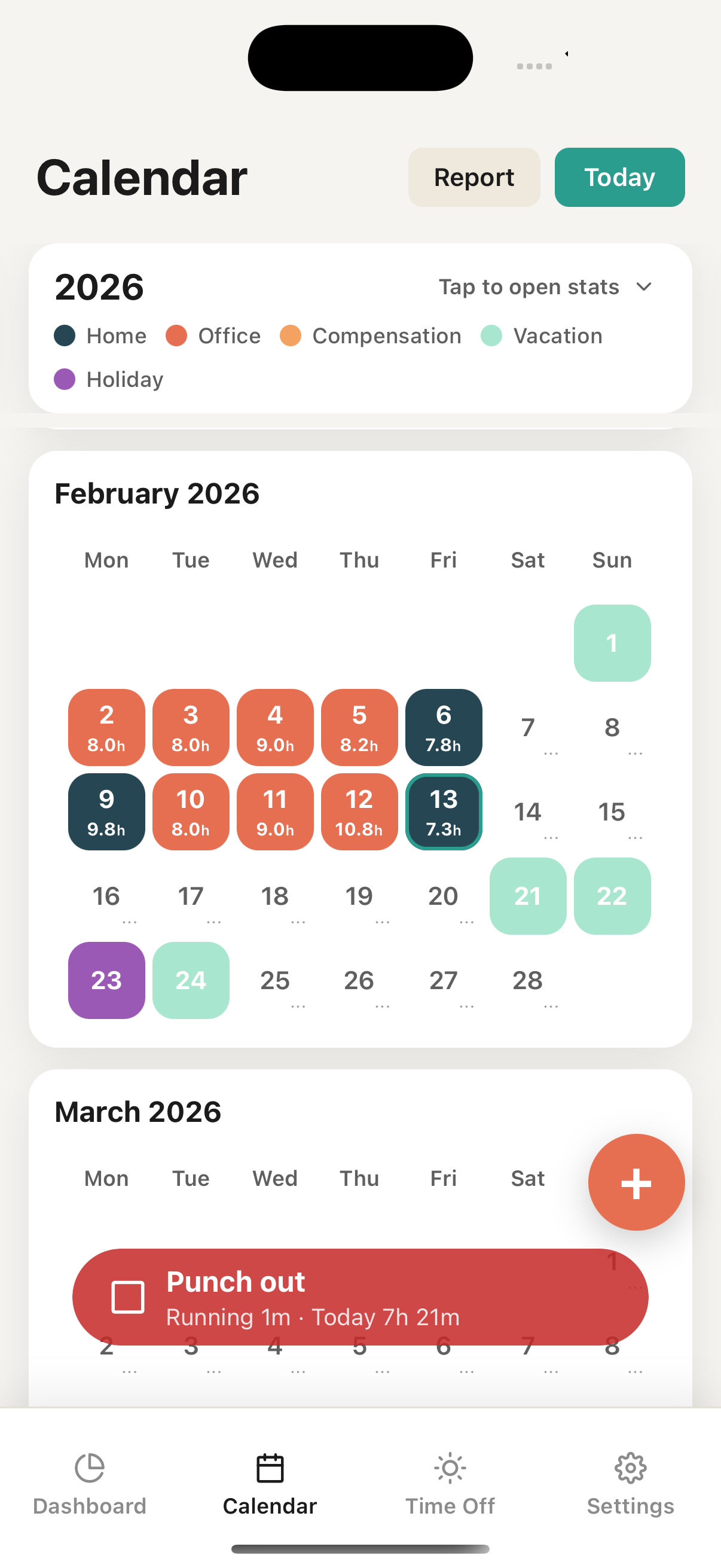721x1568 pixels.
Task: Switch to the Time Off tab
Action: pos(450,1483)
